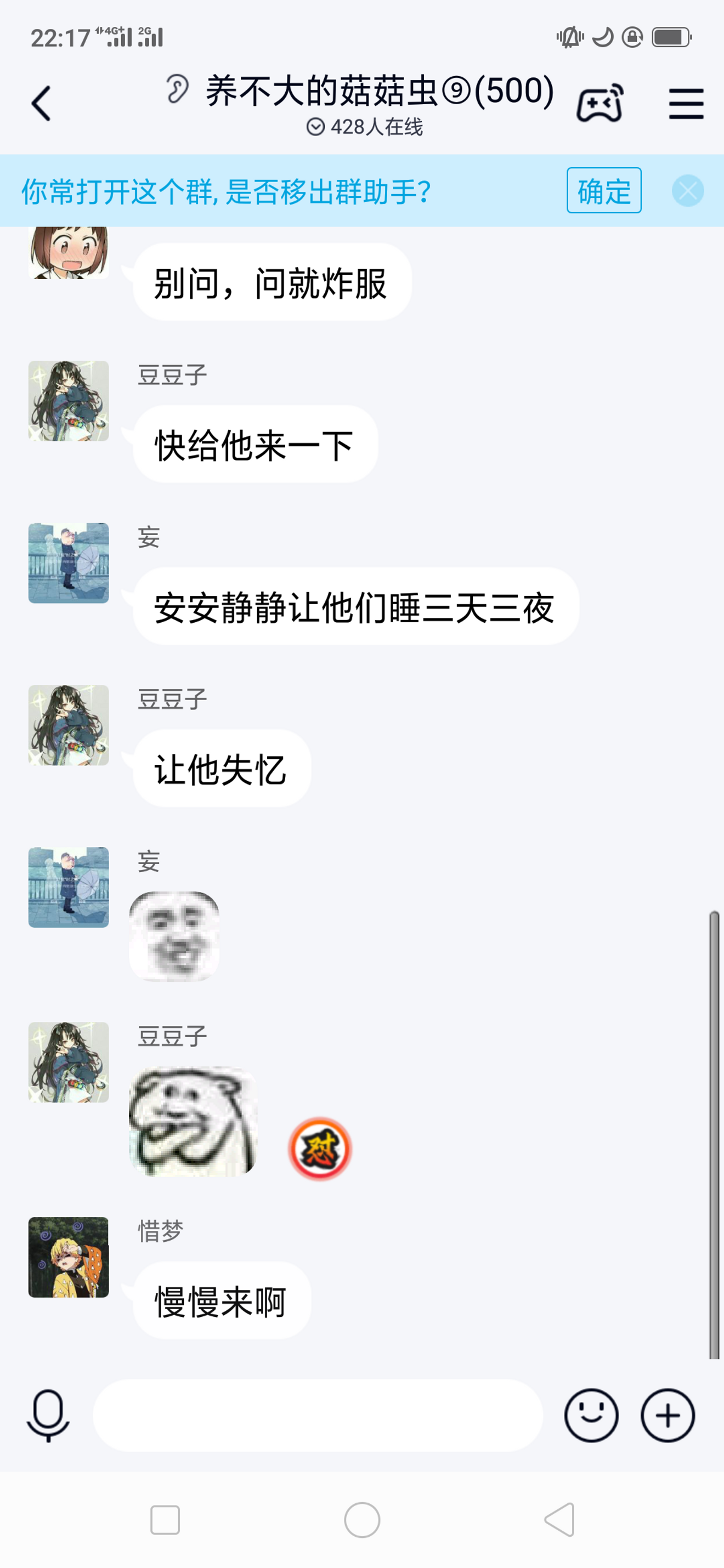Tap the ear mode icon beside group title

click(177, 89)
